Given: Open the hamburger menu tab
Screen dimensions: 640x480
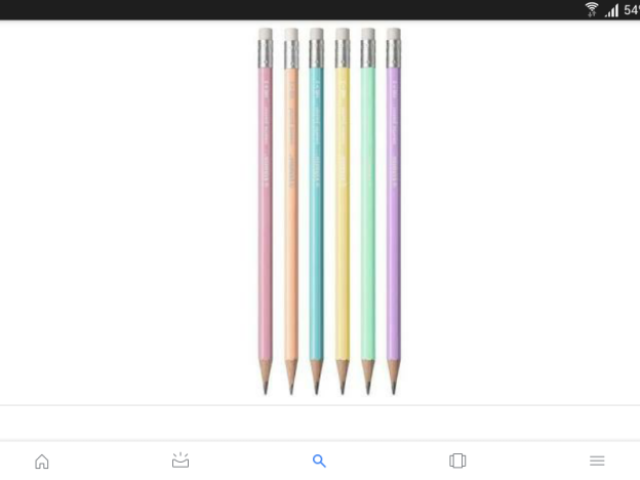Looking at the screenshot, I should click(597, 461).
